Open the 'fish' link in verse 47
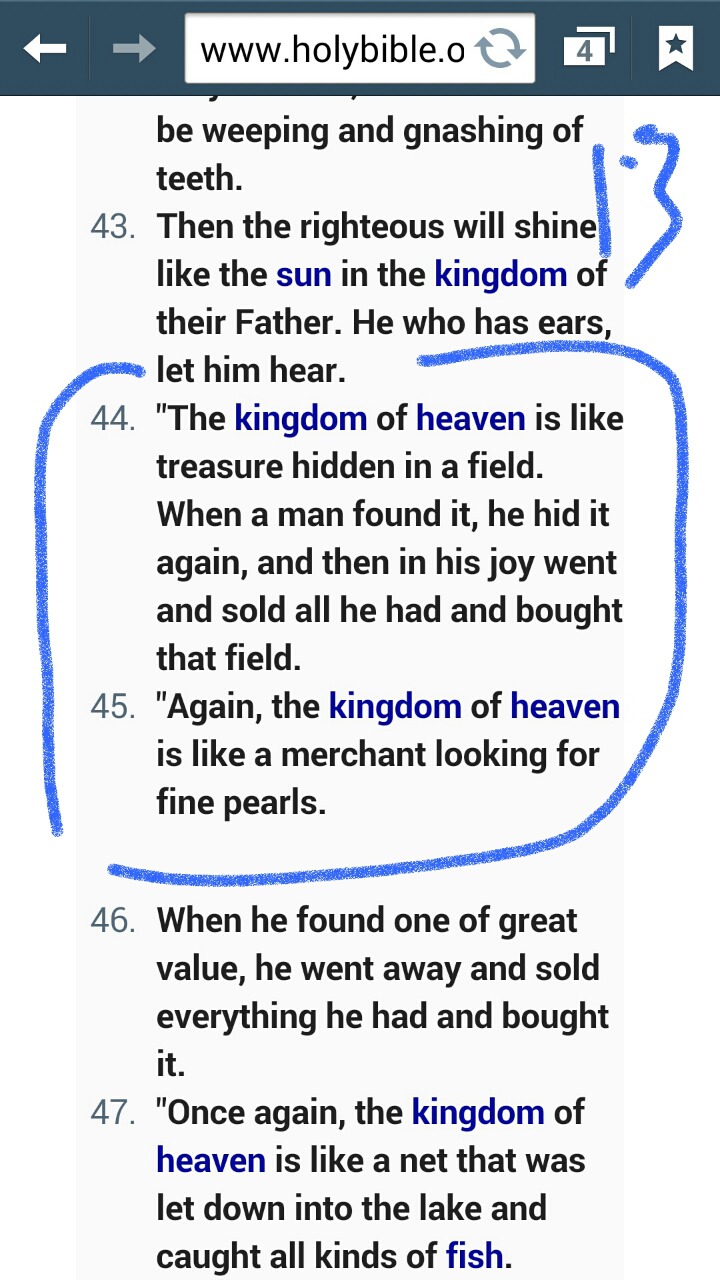Image resolution: width=720 pixels, height=1280 pixels. point(475,1257)
